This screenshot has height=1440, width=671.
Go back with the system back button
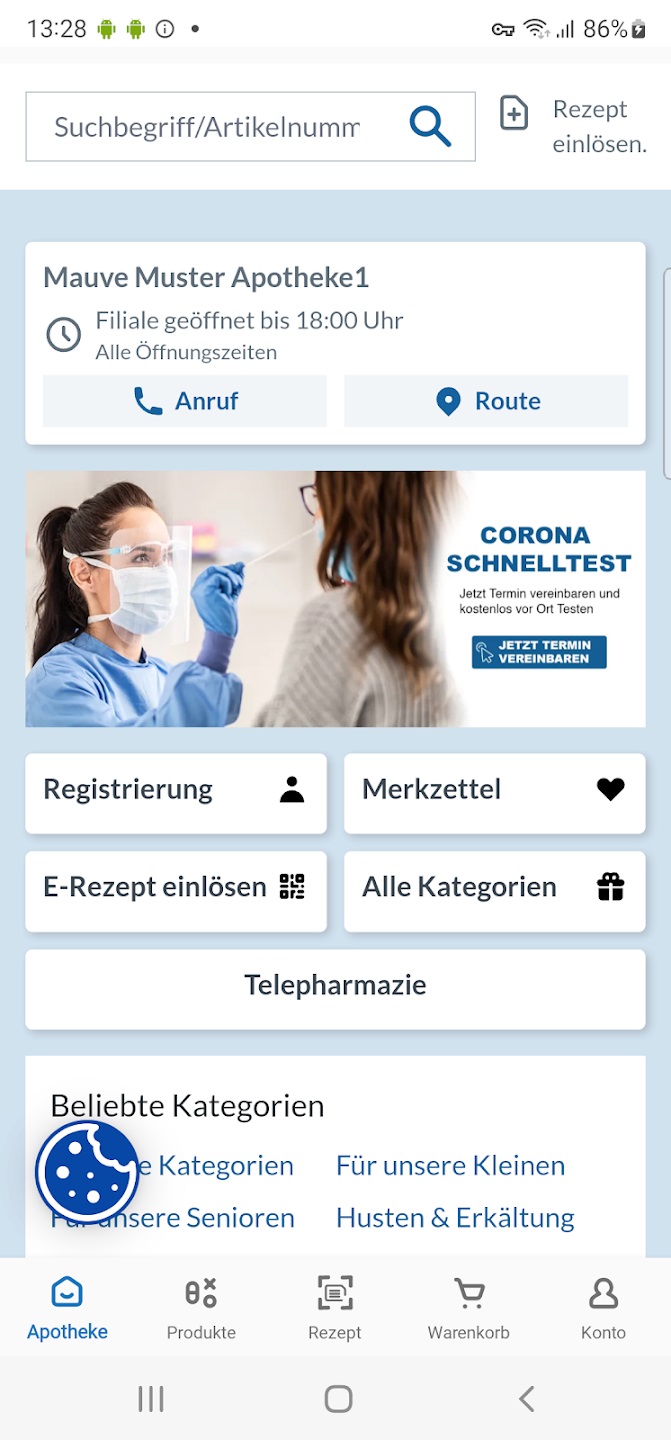coord(527,1399)
